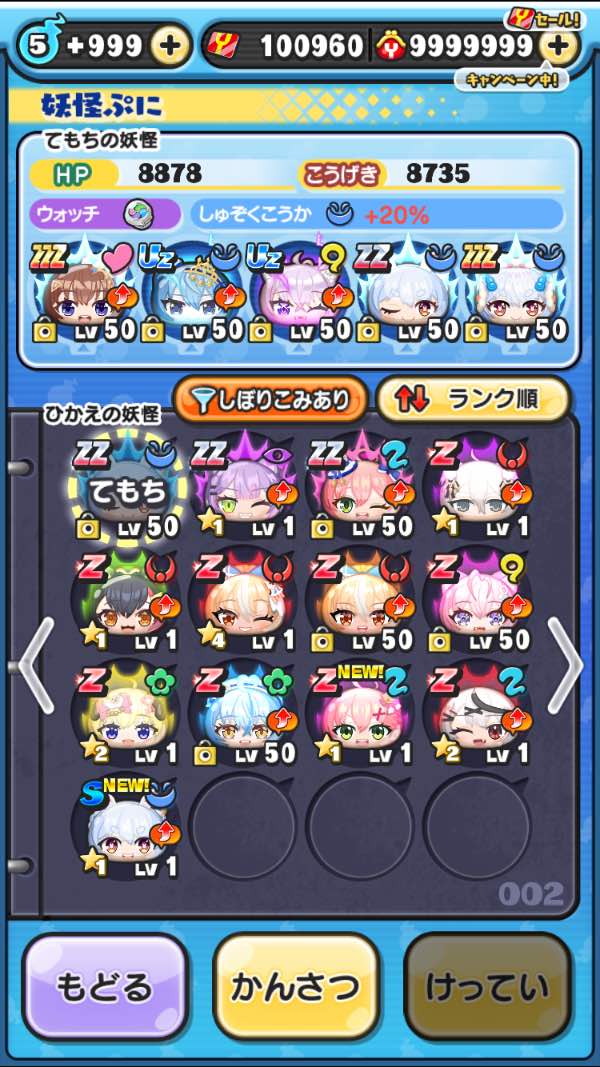Go to previous page with left arrow
Viewport: 600px width, 1067px height.
pyautogui.click(x=34, y=665)
